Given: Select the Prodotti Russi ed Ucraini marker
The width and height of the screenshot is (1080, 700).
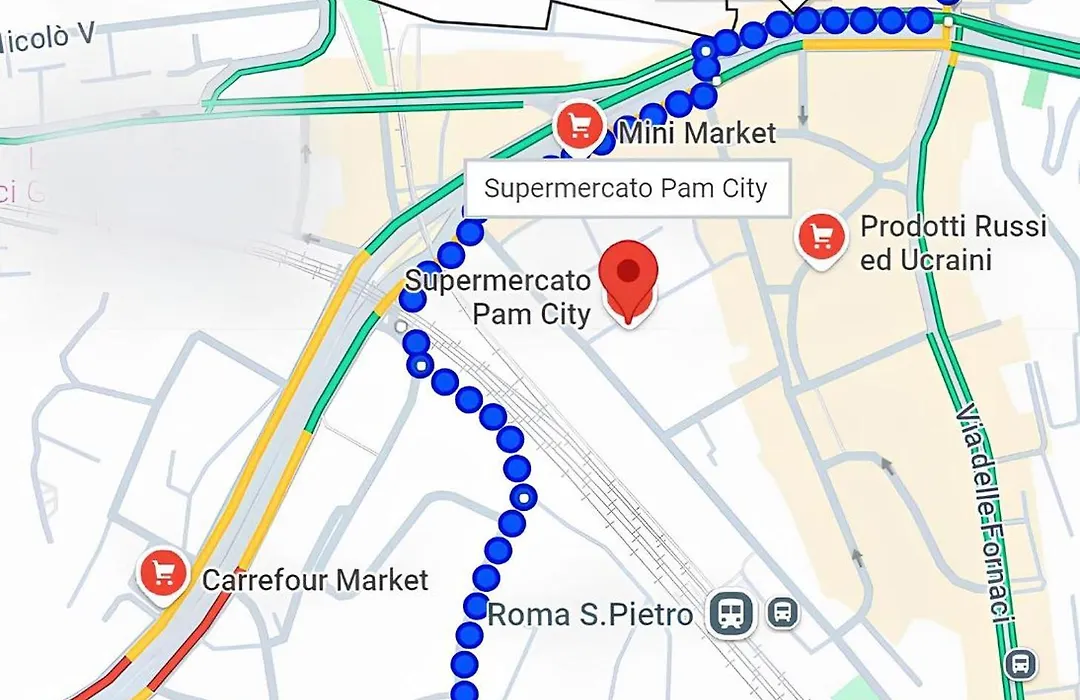Looking at the screenshot, I should pyautogui.click(x=821, y=237).
